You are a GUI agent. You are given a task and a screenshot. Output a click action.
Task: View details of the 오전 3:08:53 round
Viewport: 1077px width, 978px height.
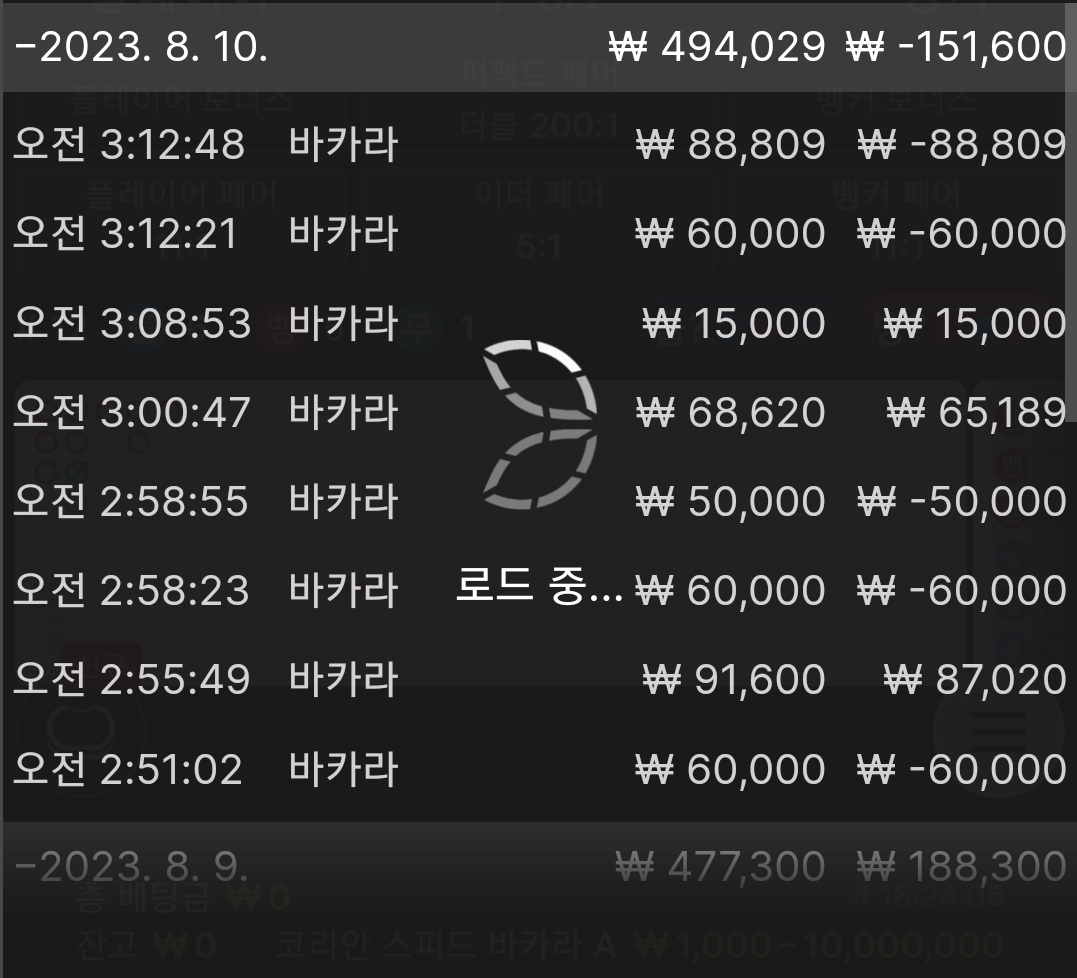pyautogui.click(x=538, y=323)
